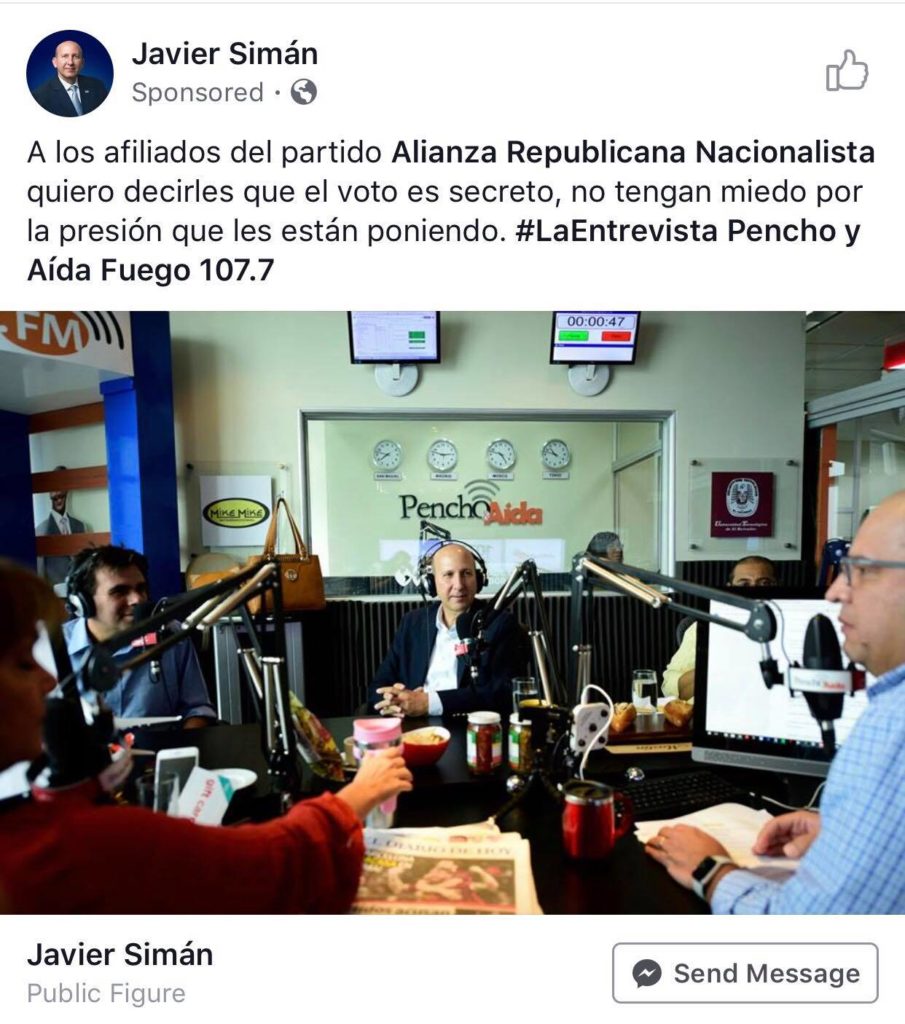This screenshot has width=905, height=1024.
Task: Tap the Send Message button
Action: (745, 973)
